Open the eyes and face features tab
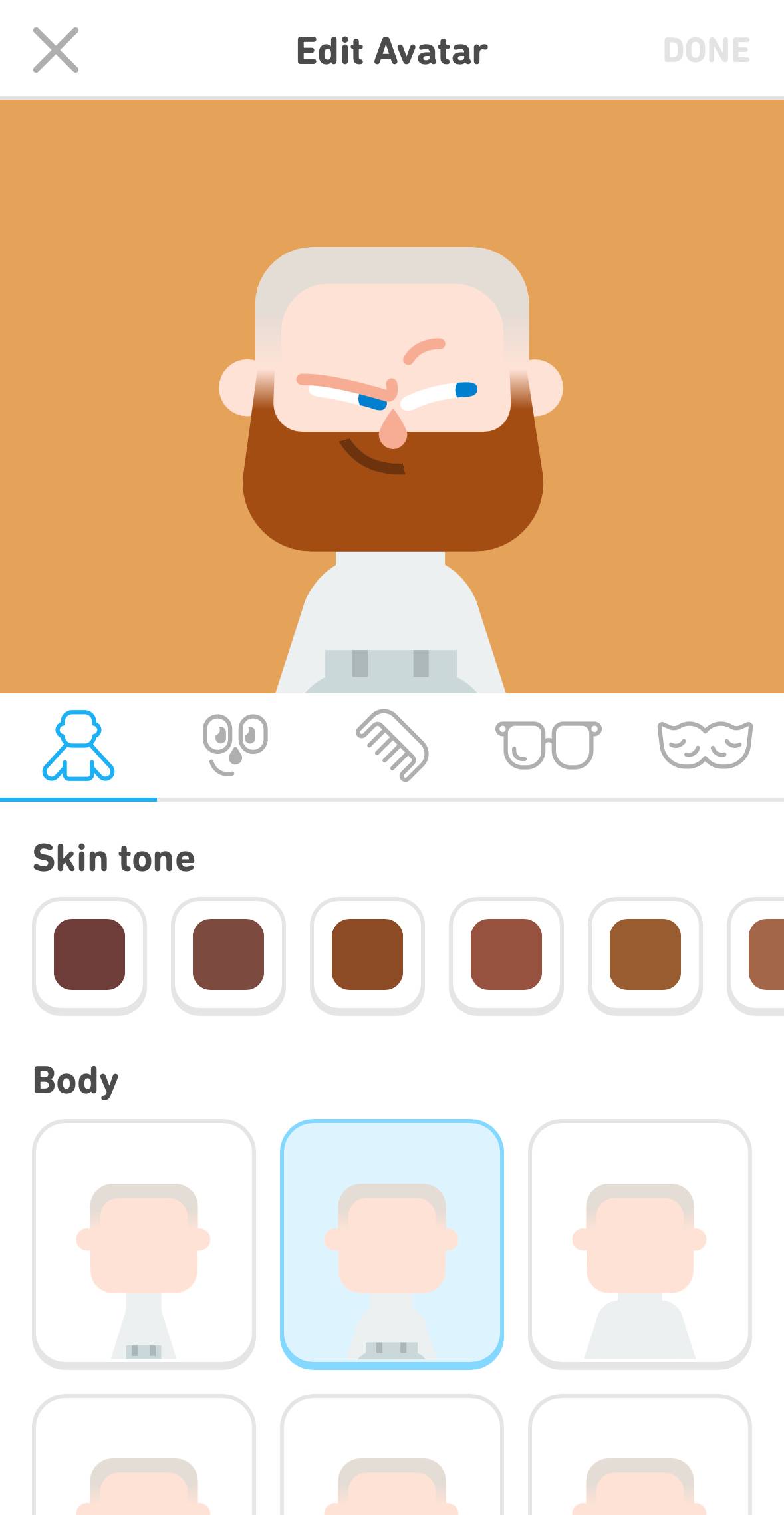The width and height of the screenshot is (784, 1515). (235, 746)
